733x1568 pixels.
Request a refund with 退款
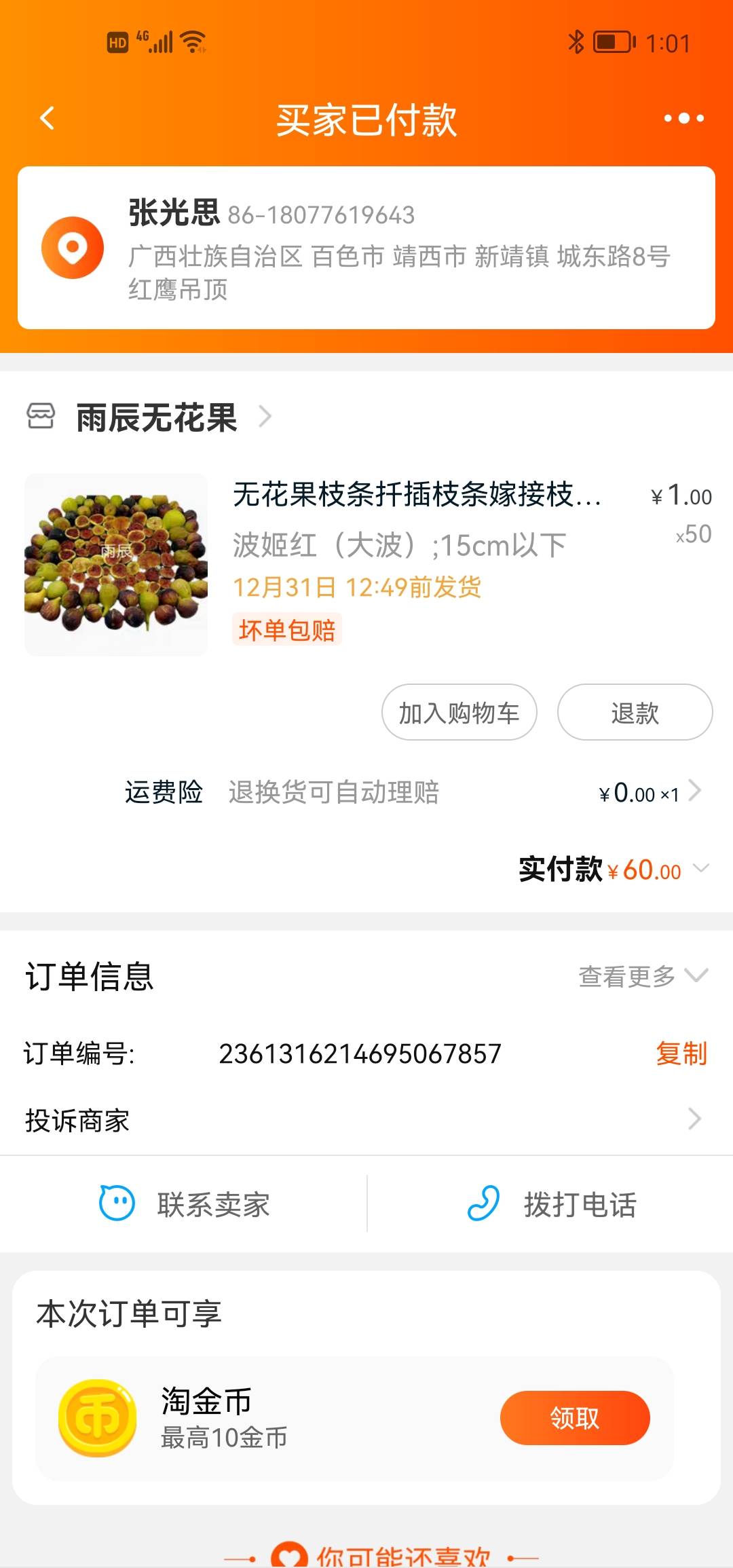[x=635, y=712]
